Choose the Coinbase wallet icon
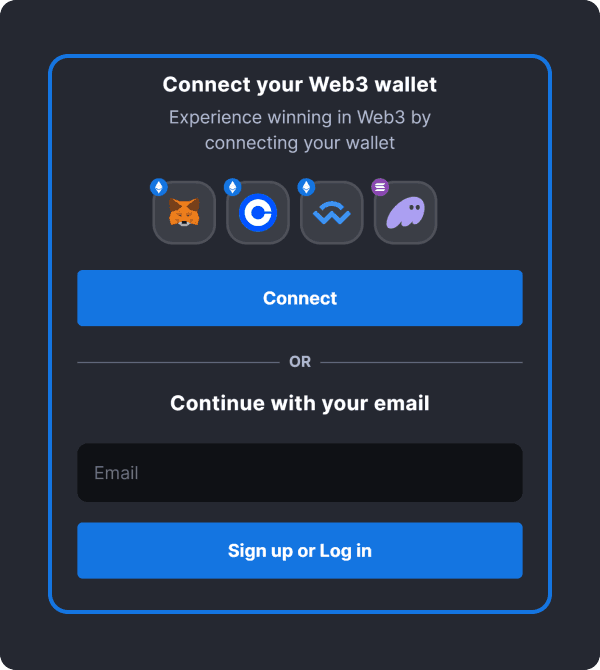The height and width of the screenshot is (670, 600). [258, 213]
